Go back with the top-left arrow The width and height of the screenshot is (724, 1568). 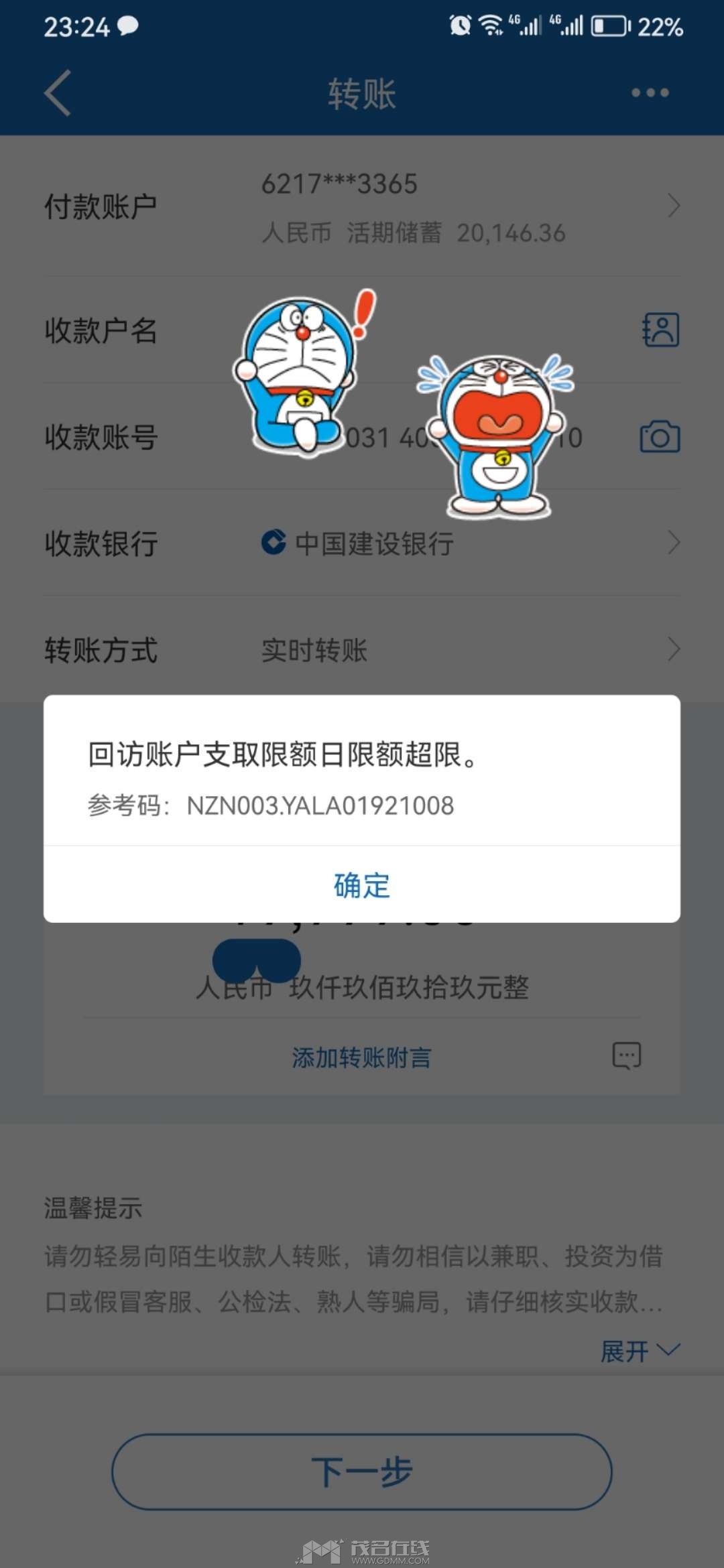(x=58, y=93)
